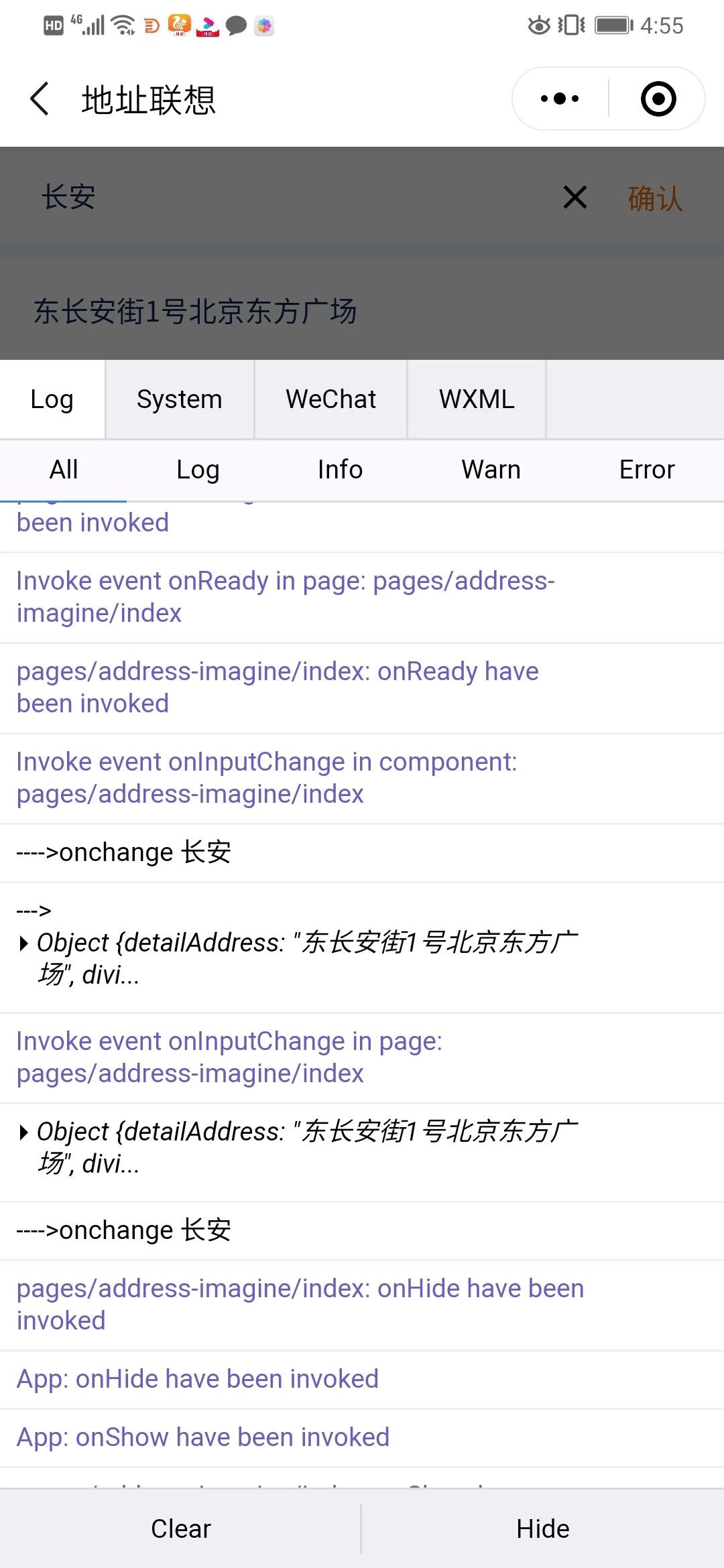Close the mini program with the circle button

click(x=658, y=99)
